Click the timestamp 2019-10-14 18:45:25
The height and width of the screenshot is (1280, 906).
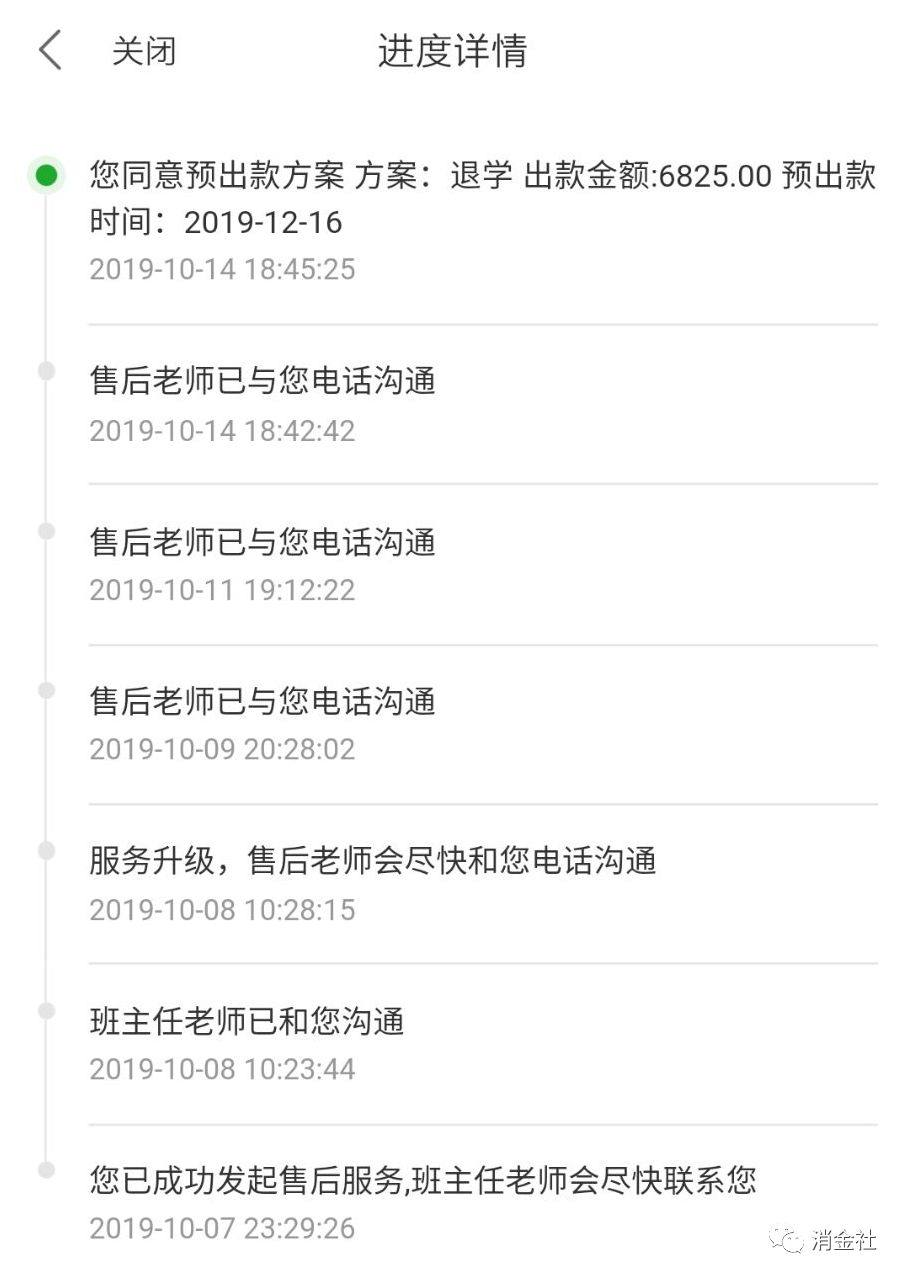pyautogui.click(x=222, y=269)
